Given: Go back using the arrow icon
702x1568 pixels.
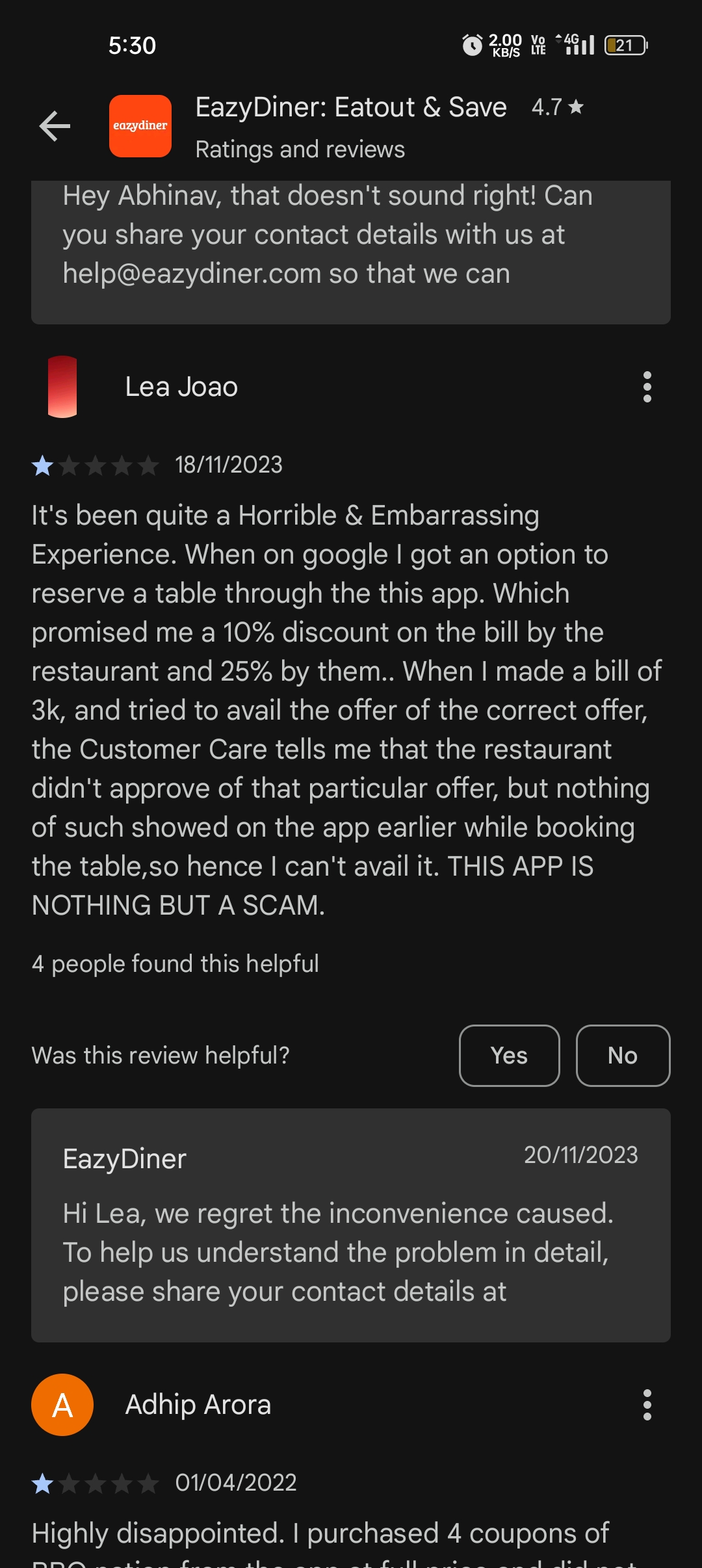Looking at the screenshot, I should coord(55,126).
